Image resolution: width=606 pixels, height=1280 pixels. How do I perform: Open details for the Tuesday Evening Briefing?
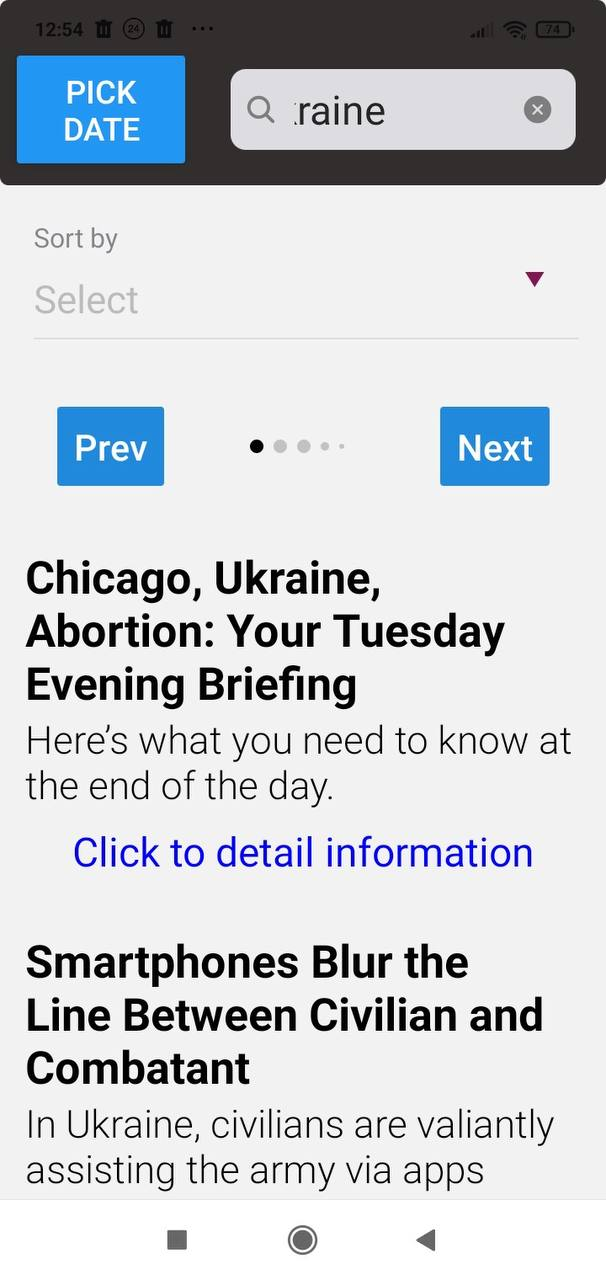pos(303,852)
